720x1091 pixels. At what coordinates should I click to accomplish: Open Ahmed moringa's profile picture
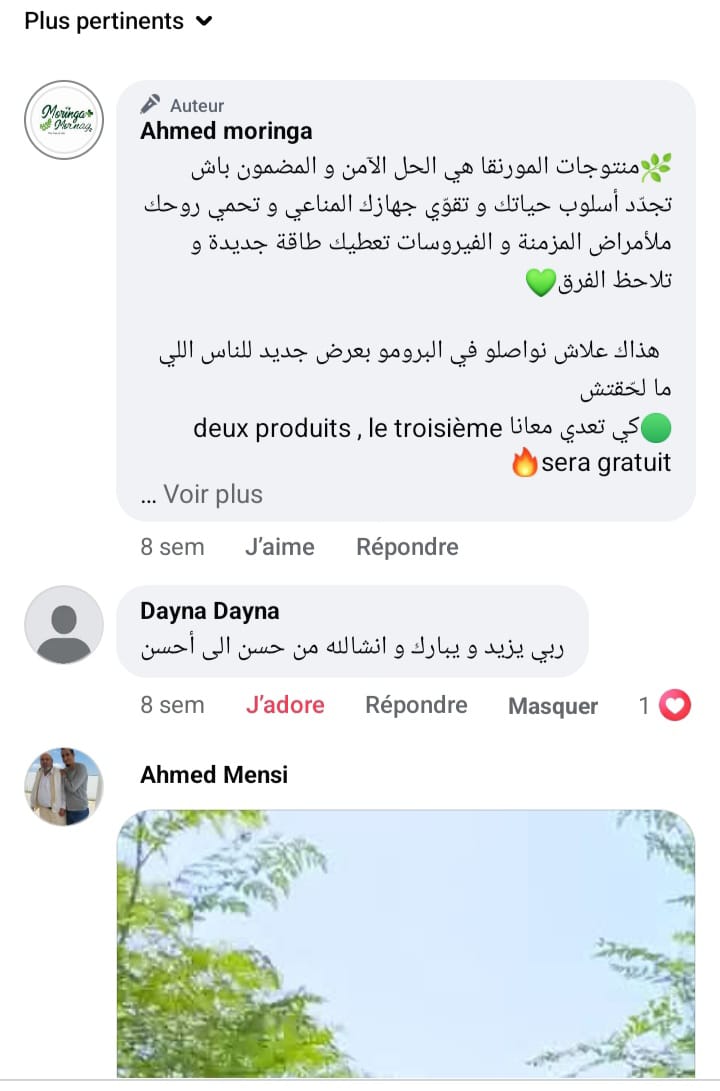pyautogui.click(x=63, y=120)
